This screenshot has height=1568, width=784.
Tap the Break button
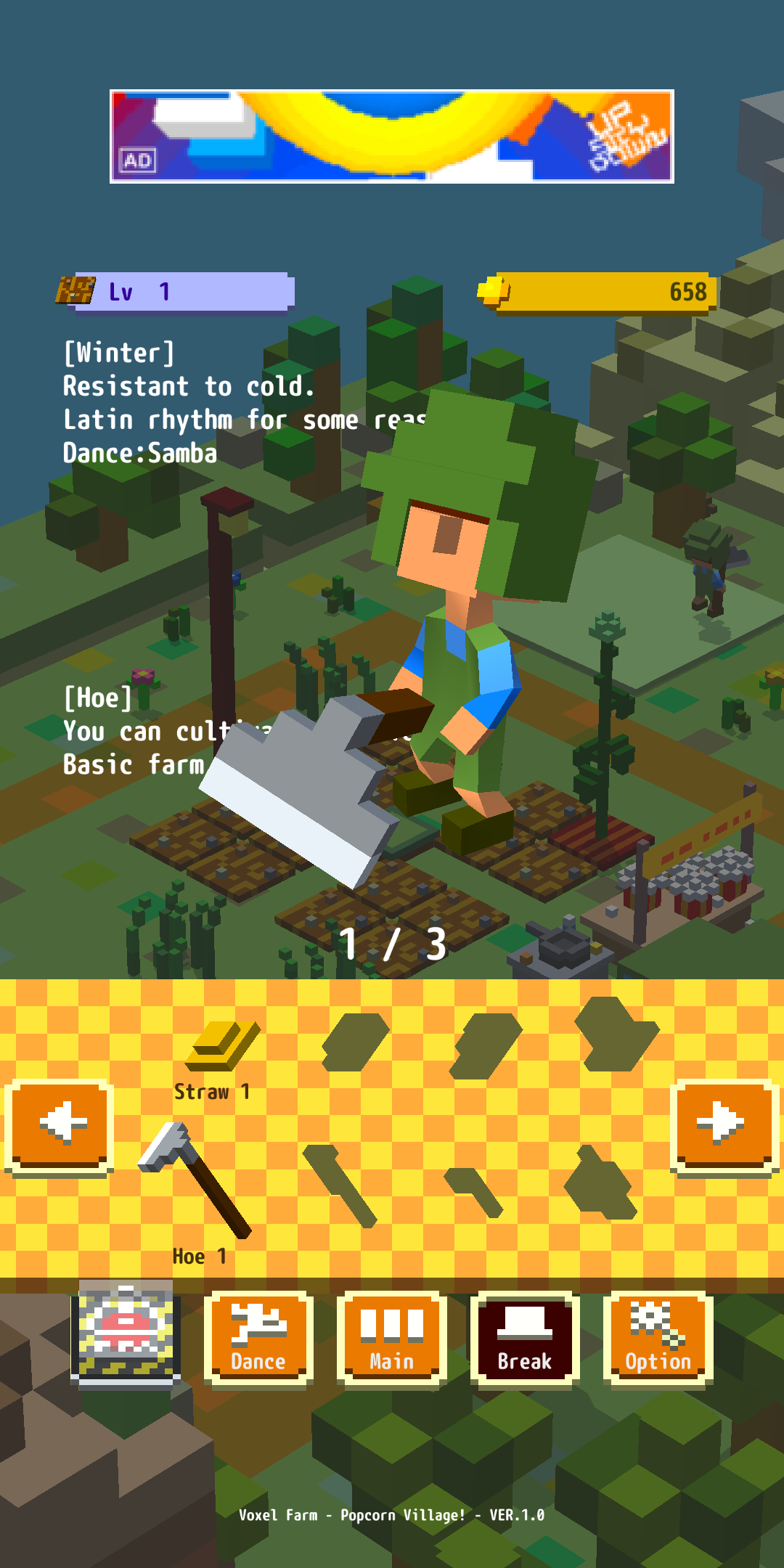click(525, 1339)
